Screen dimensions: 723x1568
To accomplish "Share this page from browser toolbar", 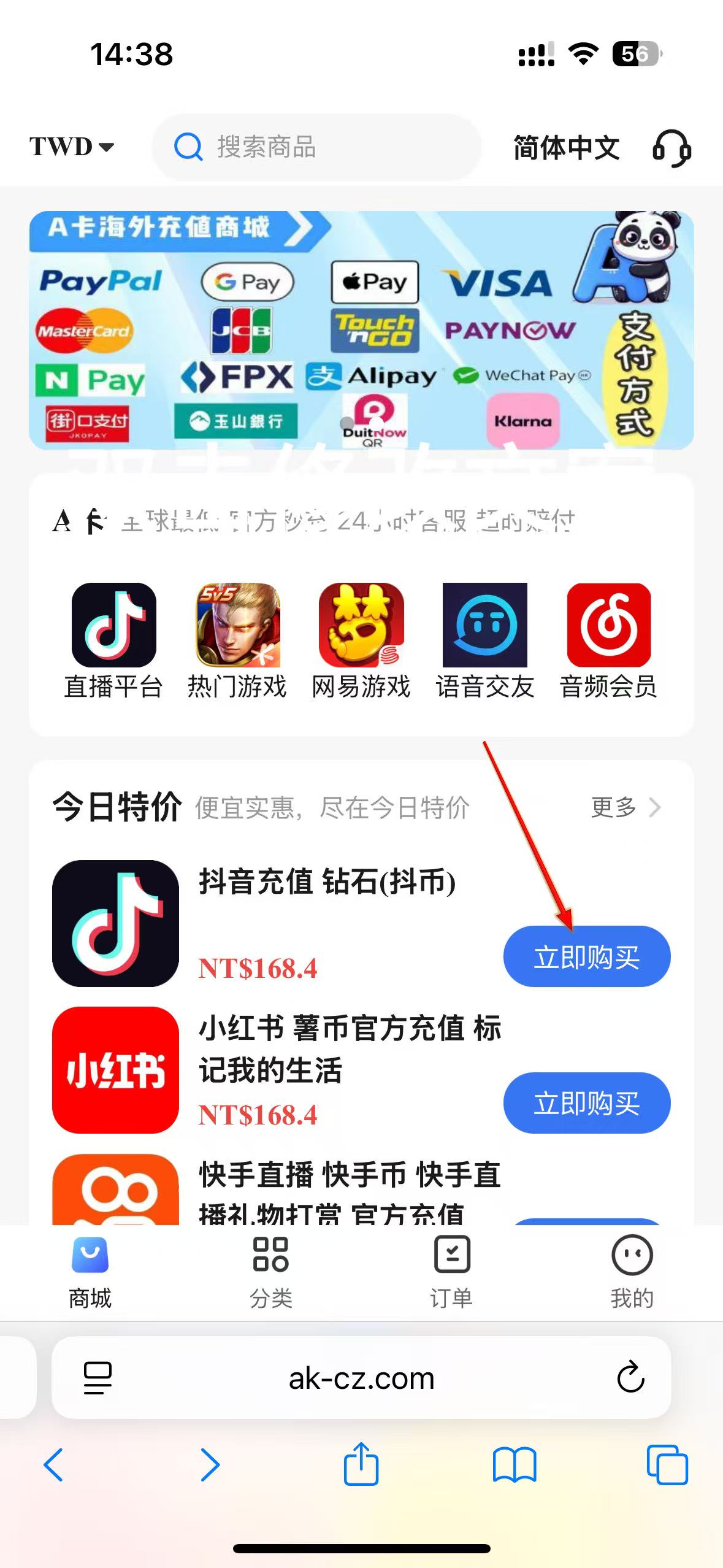I will coord(361,1464).
